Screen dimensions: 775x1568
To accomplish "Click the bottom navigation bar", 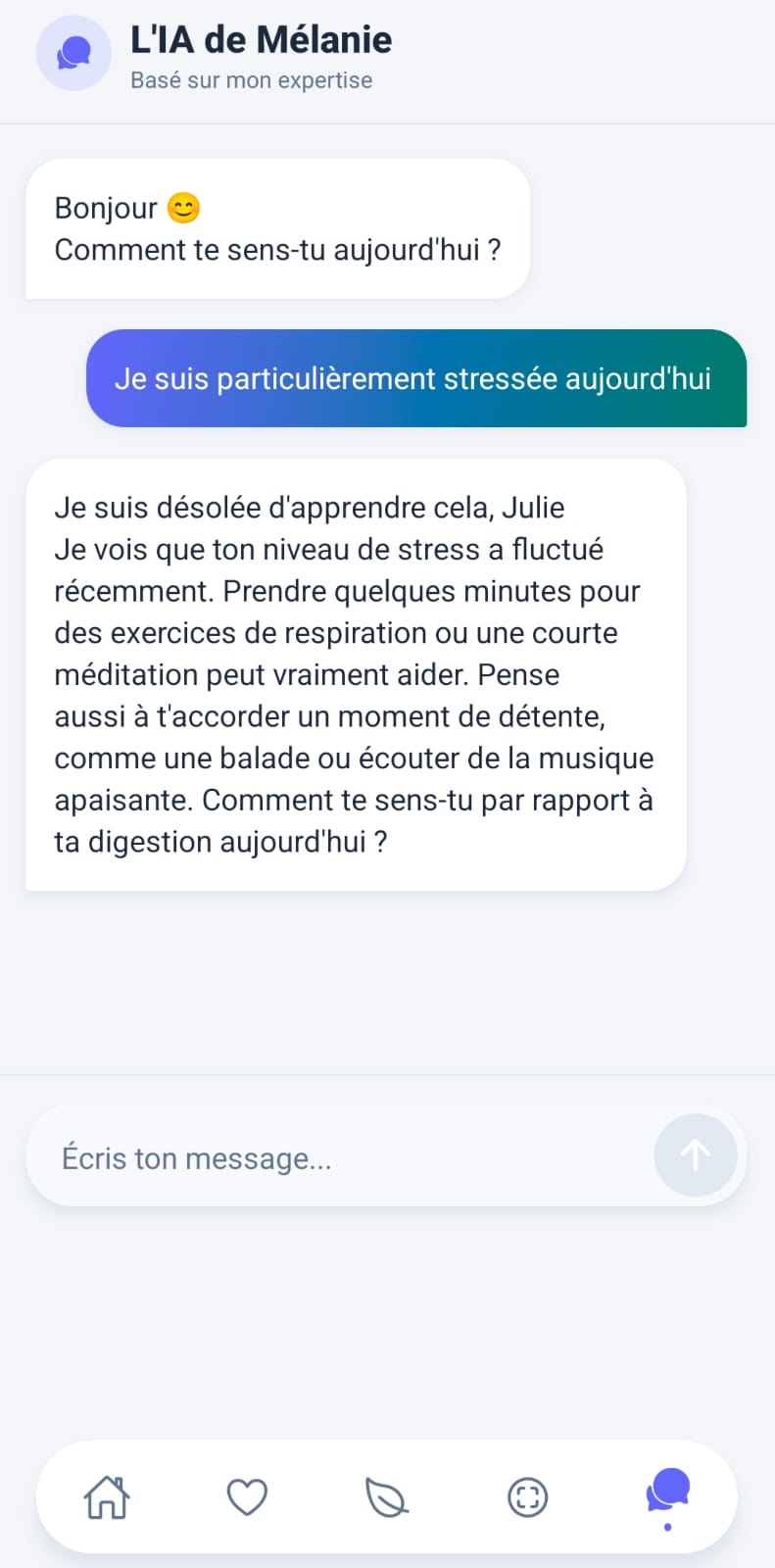I will [387, 1496].
